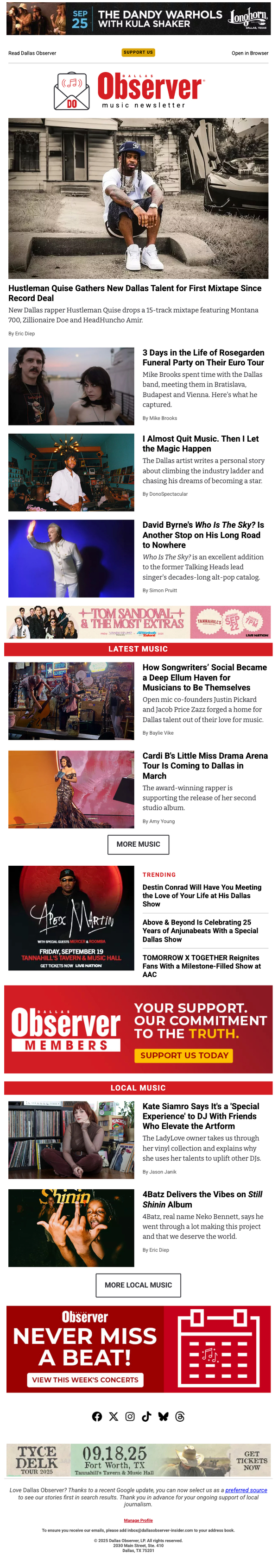Image resolution: width=278 pixels, height=1568 pixels.
Task: Open the trending TOMORROW X TOGETHER story
Action: tap(202, 966)
